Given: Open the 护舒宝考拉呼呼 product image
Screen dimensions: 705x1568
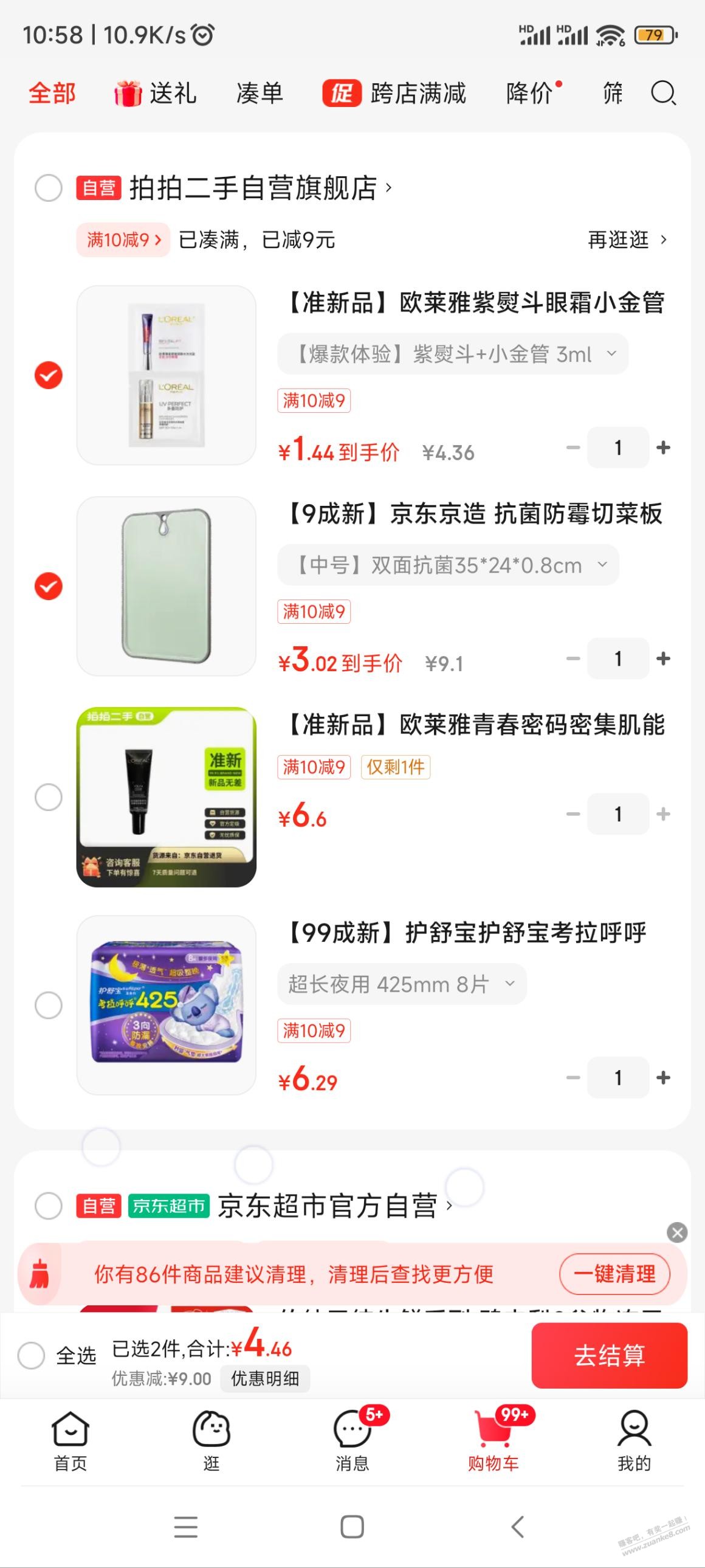Looking at the screenshot, I should coord(166,1005).
